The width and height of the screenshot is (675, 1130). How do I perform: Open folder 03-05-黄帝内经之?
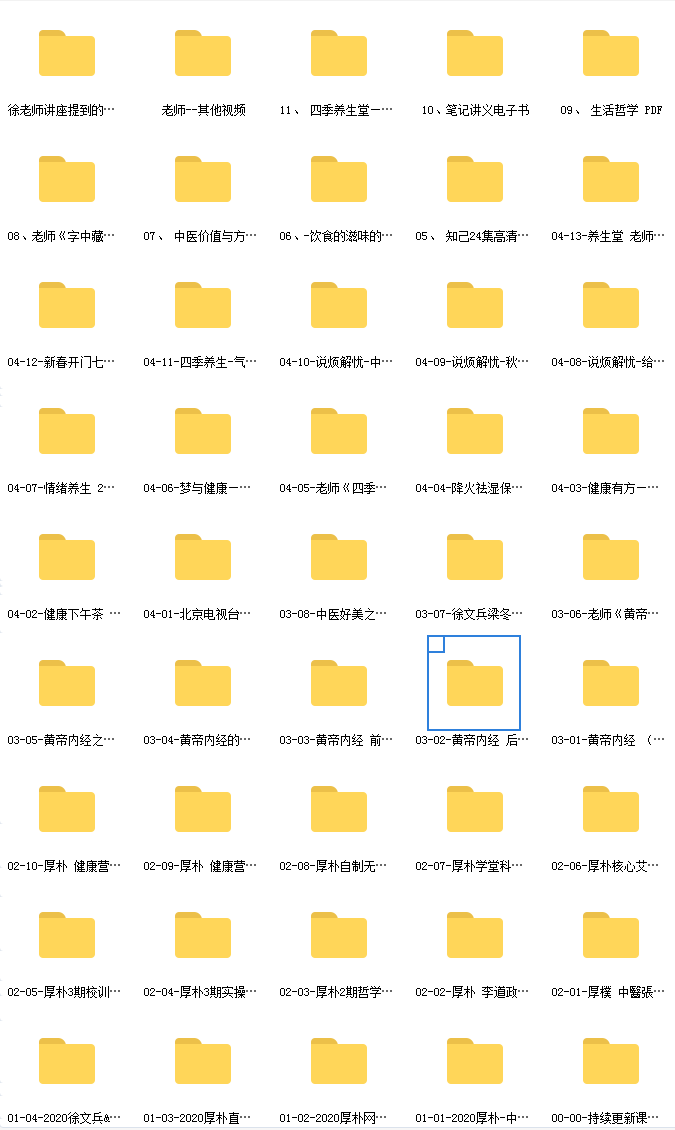pyautogui.click(x=67, y=683)
